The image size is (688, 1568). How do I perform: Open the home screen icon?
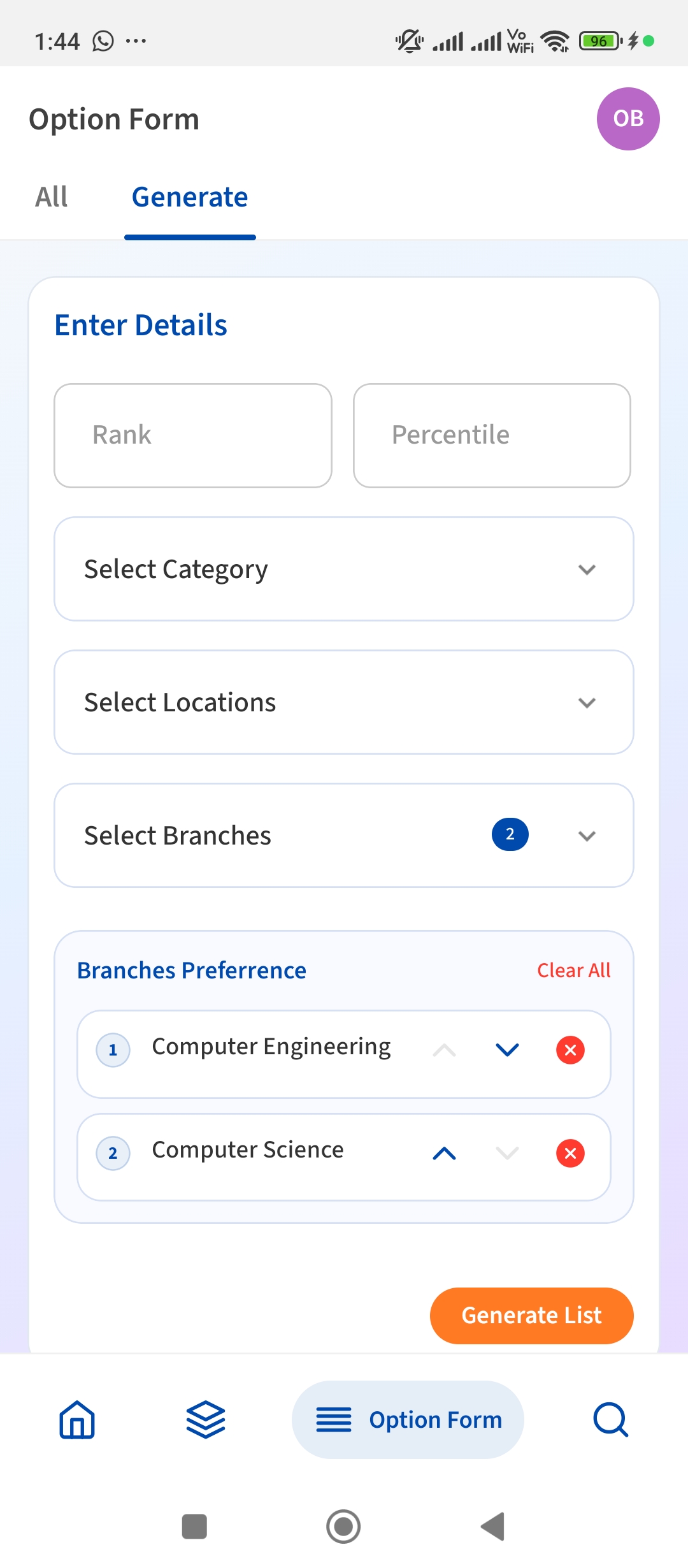tap(75, 1419)
